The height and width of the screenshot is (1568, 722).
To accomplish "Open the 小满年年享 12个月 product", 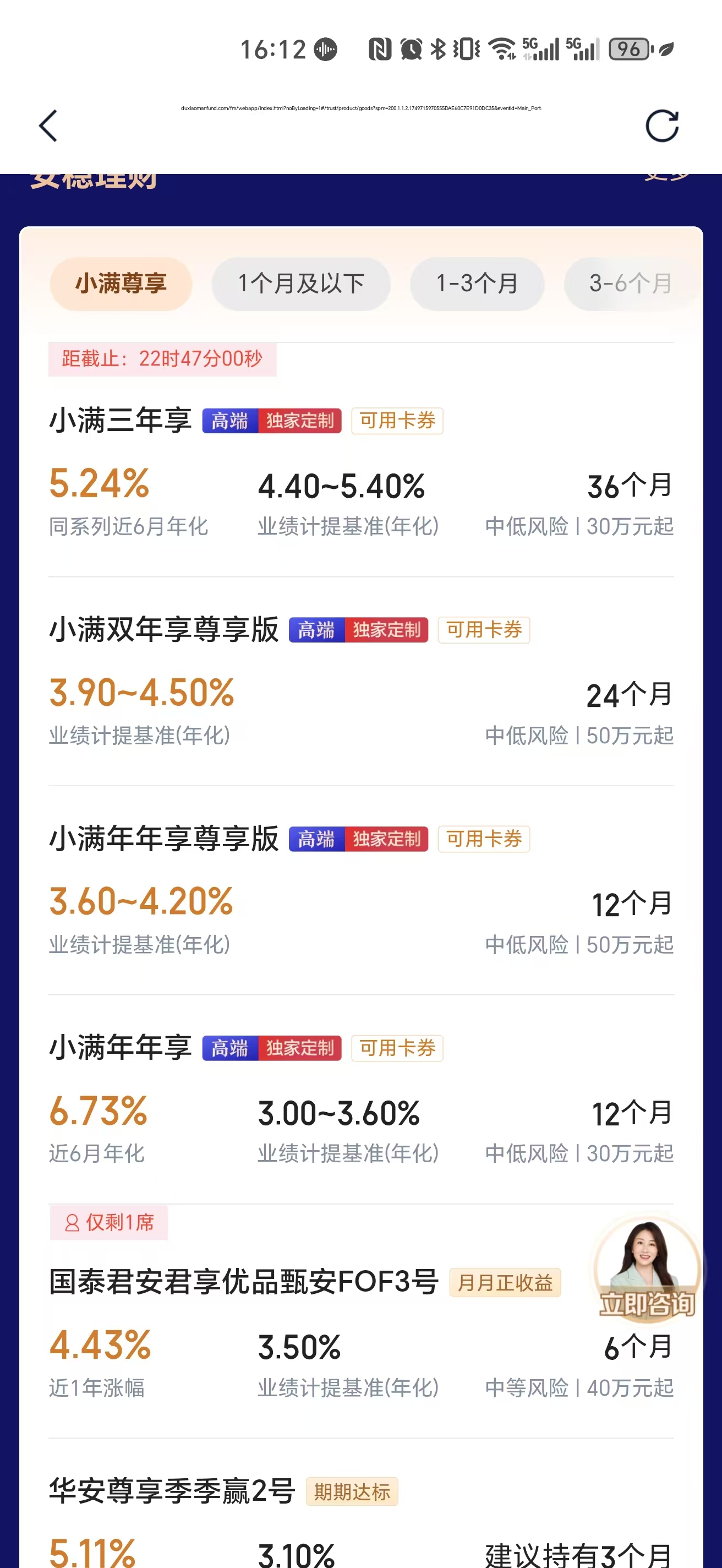I will click(121, 1048).
